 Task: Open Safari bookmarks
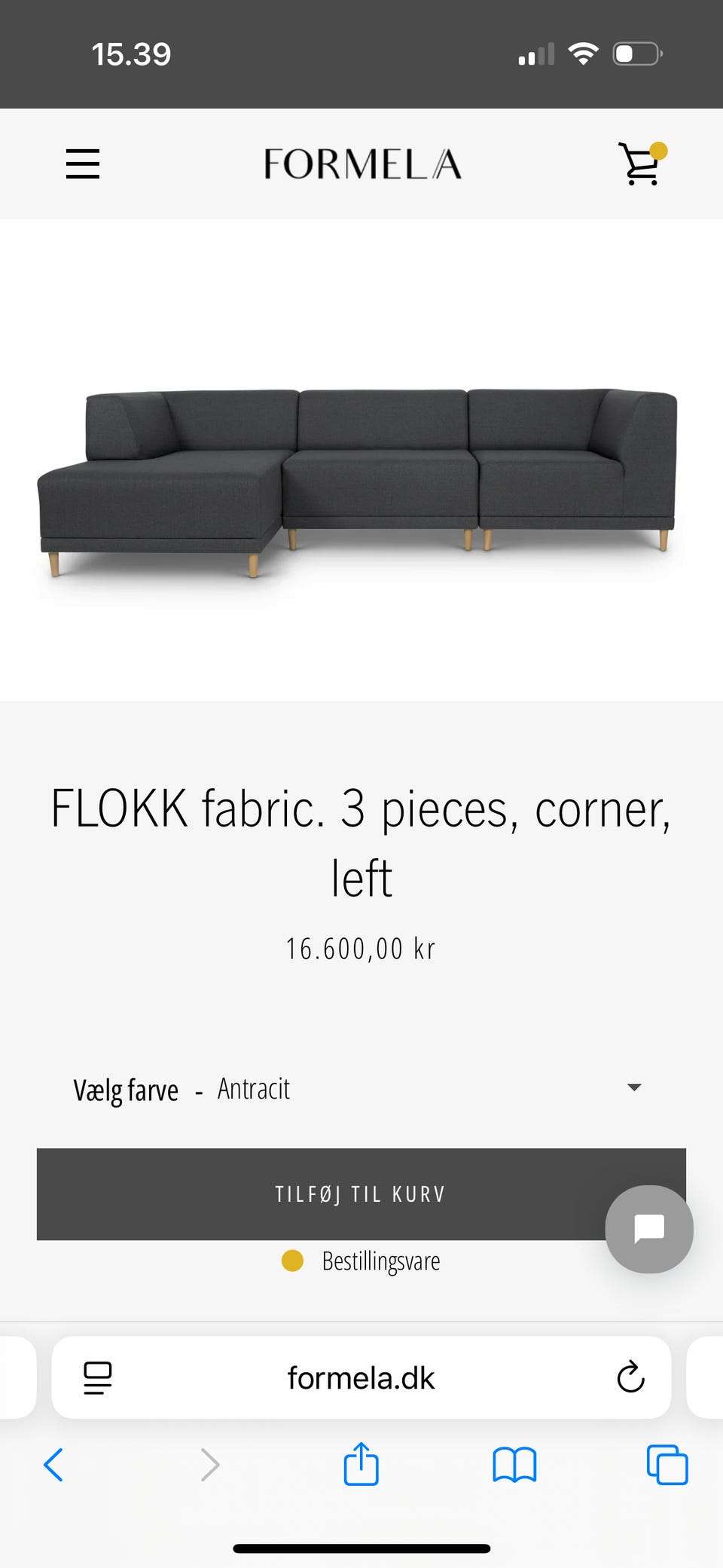(514, 1465)
